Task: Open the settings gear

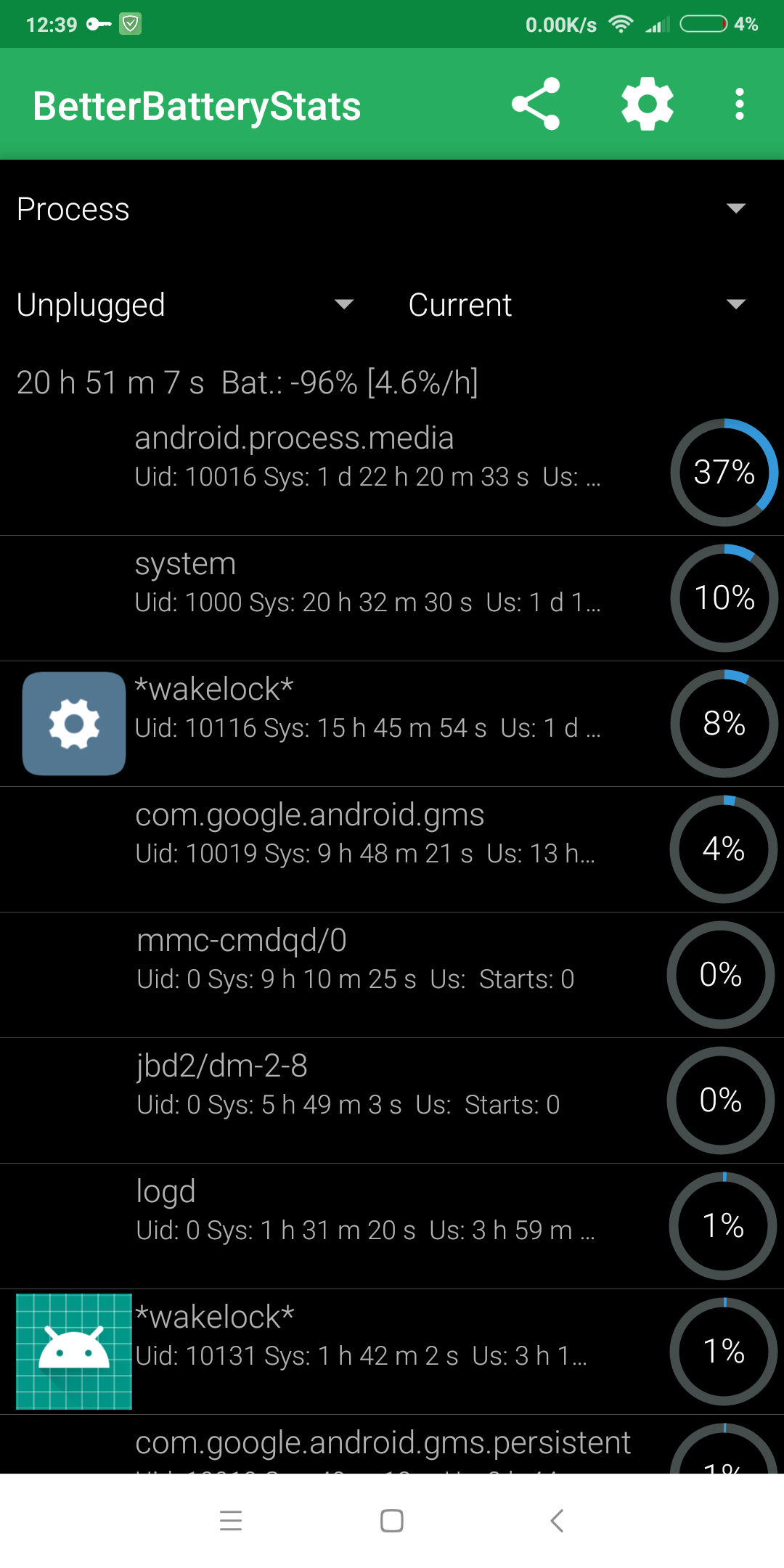Action: point(647,104)
